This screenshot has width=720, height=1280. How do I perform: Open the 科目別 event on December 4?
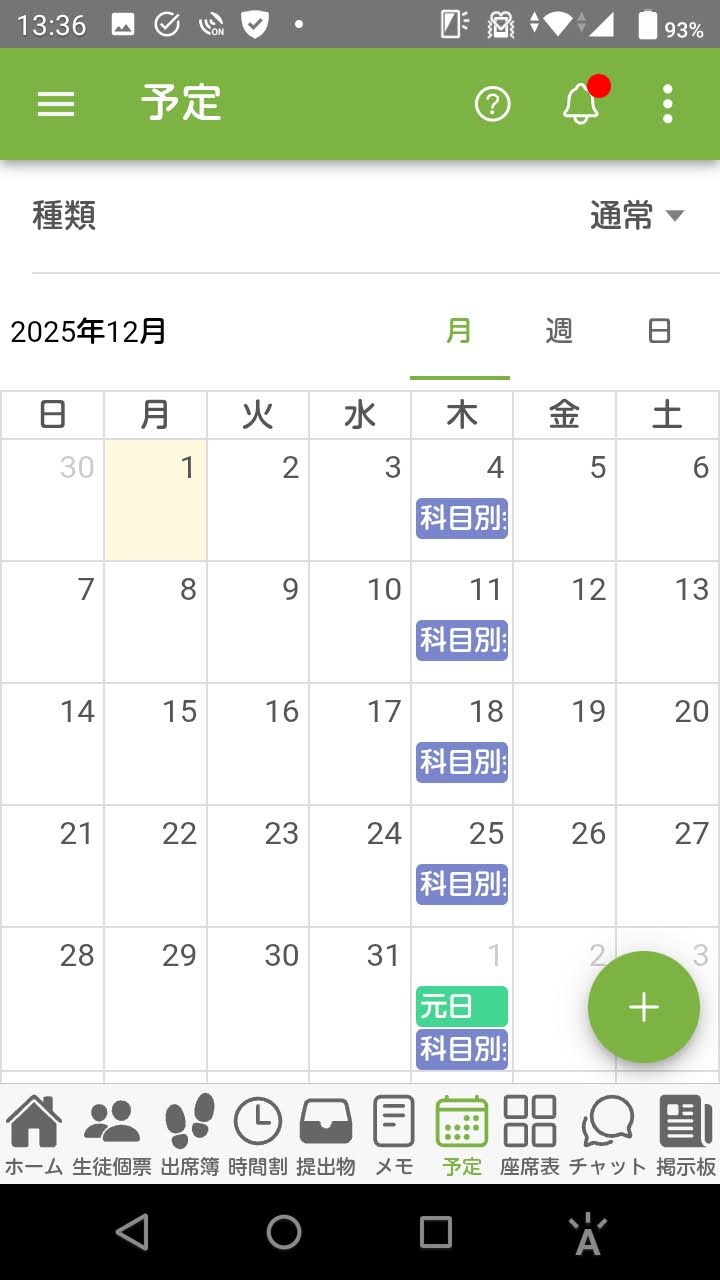tap(462, 518)
